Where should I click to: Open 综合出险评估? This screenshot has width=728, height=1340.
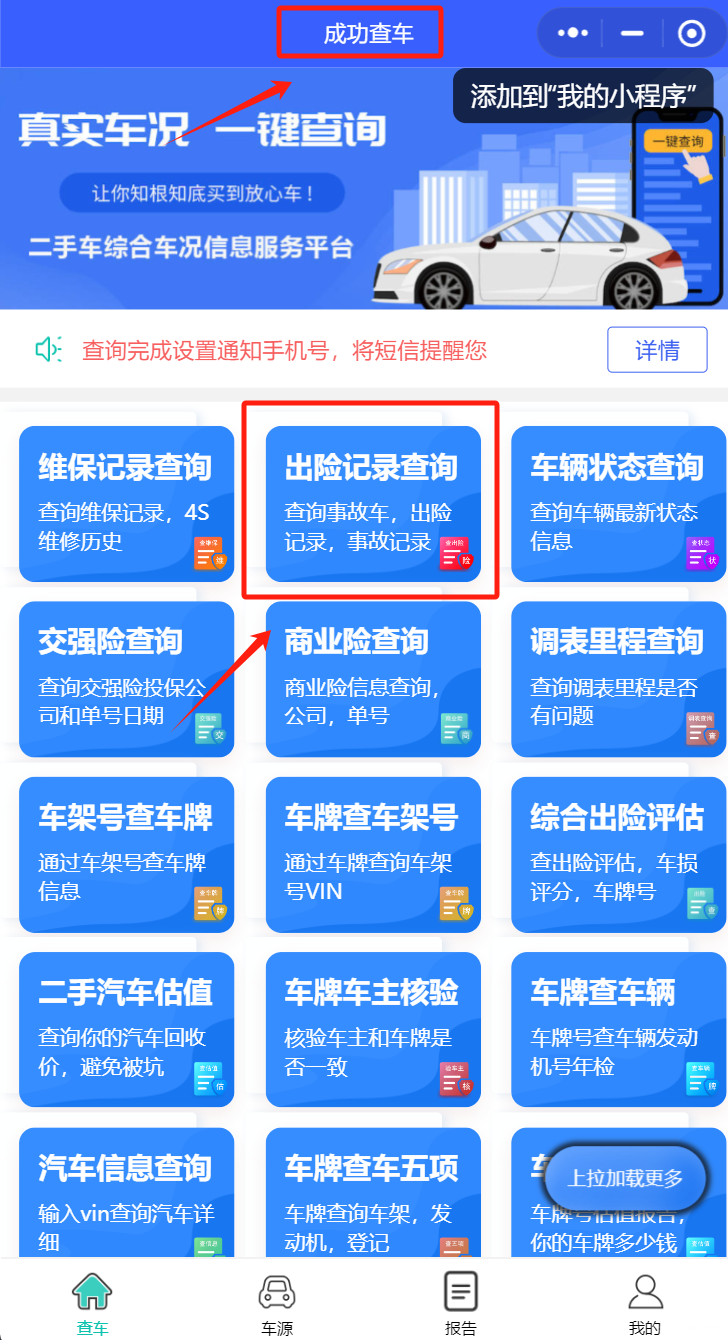(x=618, y=854)
